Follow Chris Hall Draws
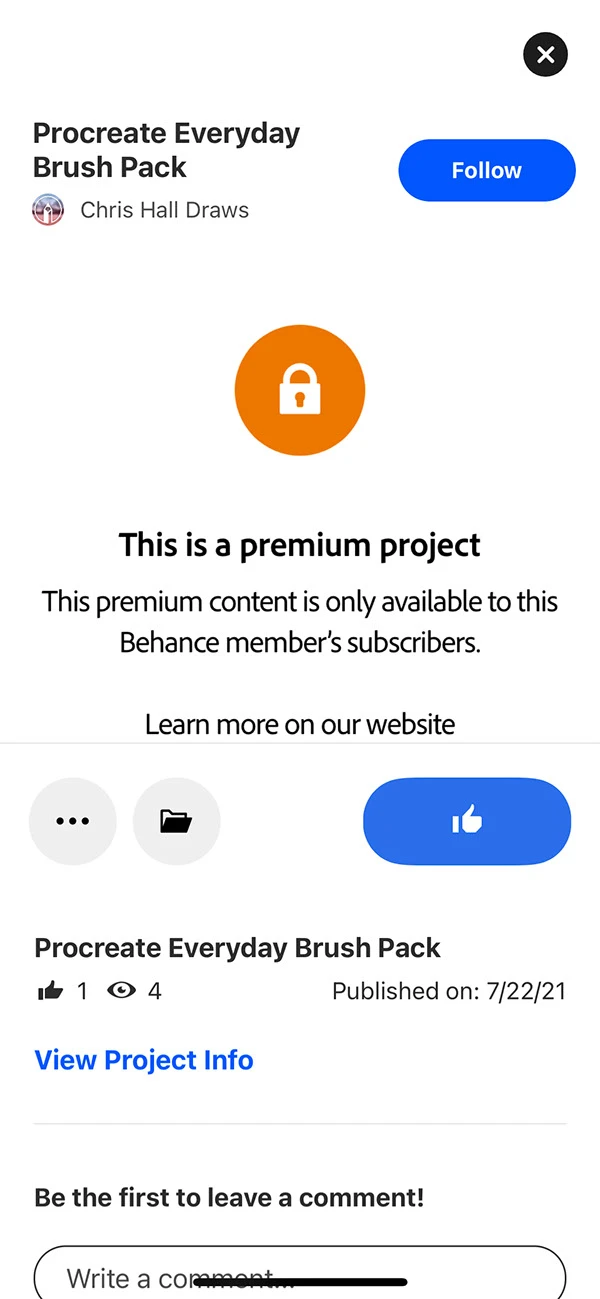600x1299 pixels. [486, 170]
